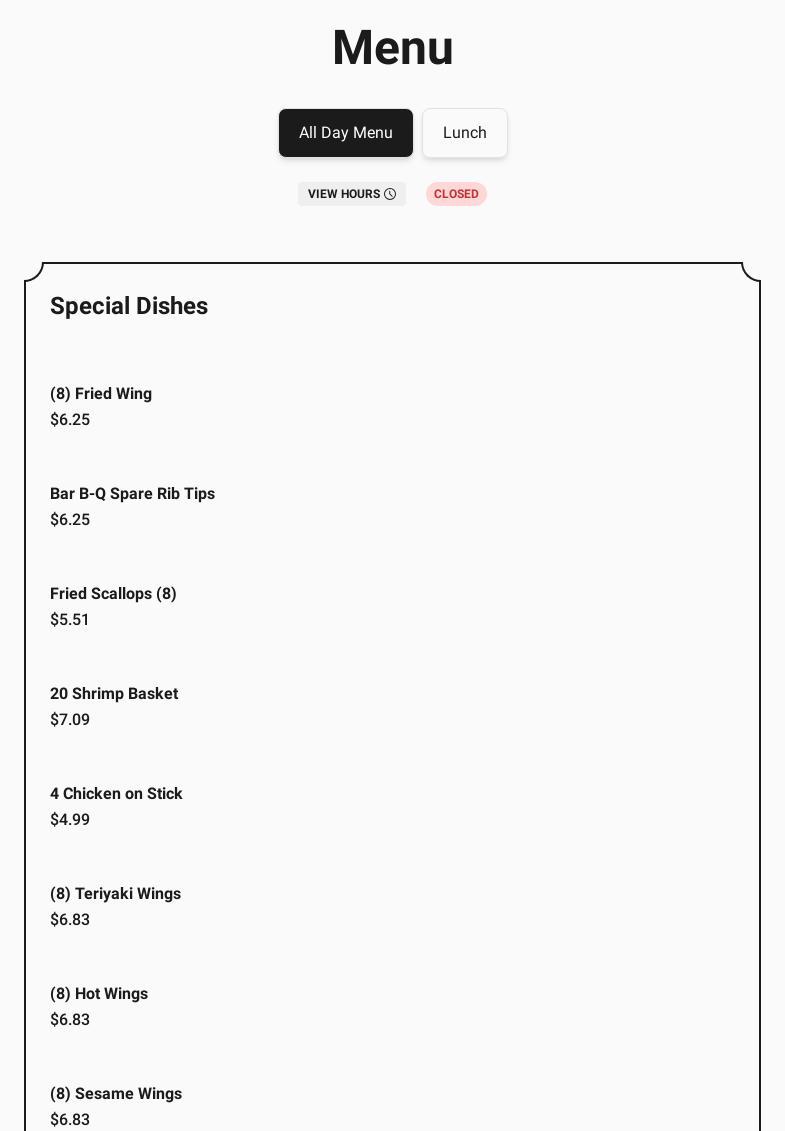Screen dimensions: 785x1131
Task: Open the View Hours button
Action: point(351,194)
